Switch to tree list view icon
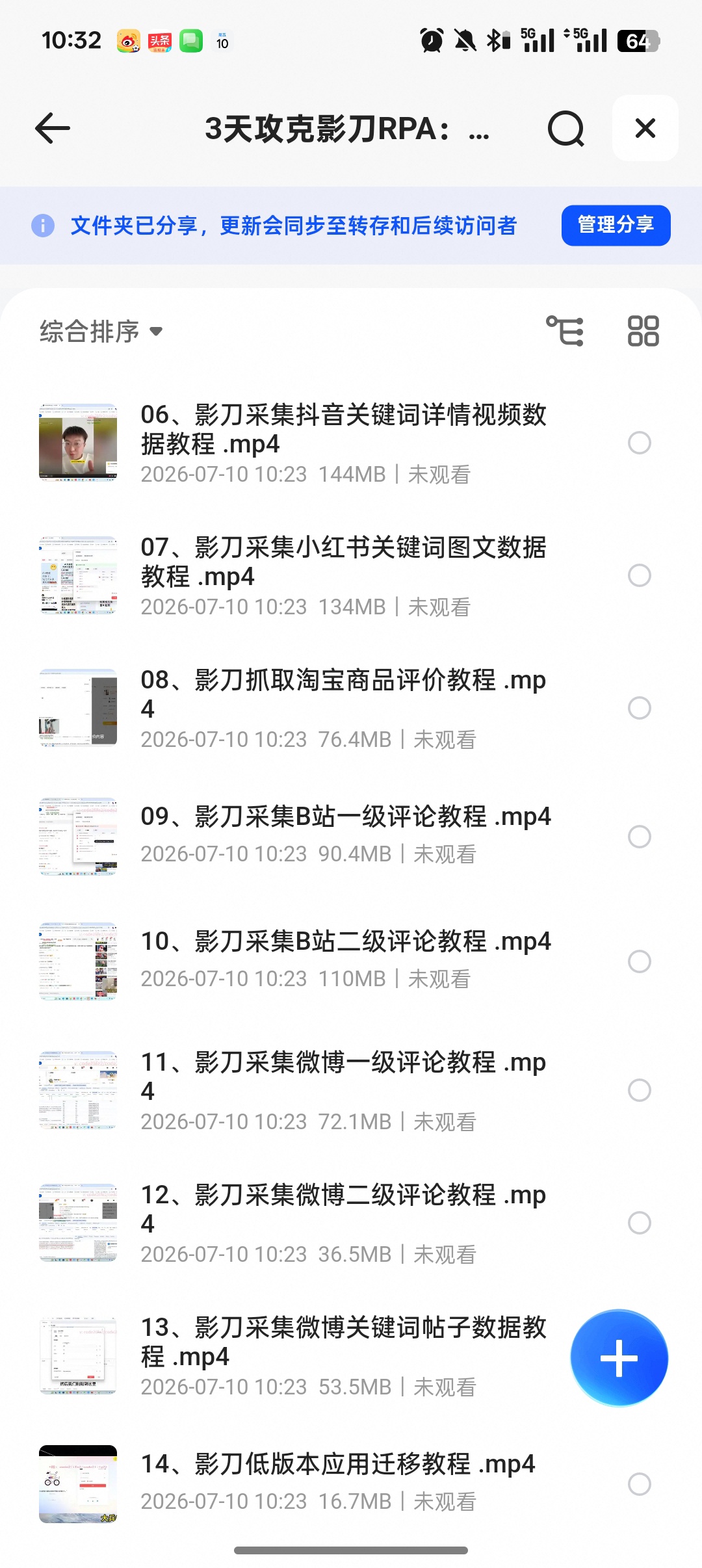Viewport: 702px width, 1568px height. click(x=565, y=331)
